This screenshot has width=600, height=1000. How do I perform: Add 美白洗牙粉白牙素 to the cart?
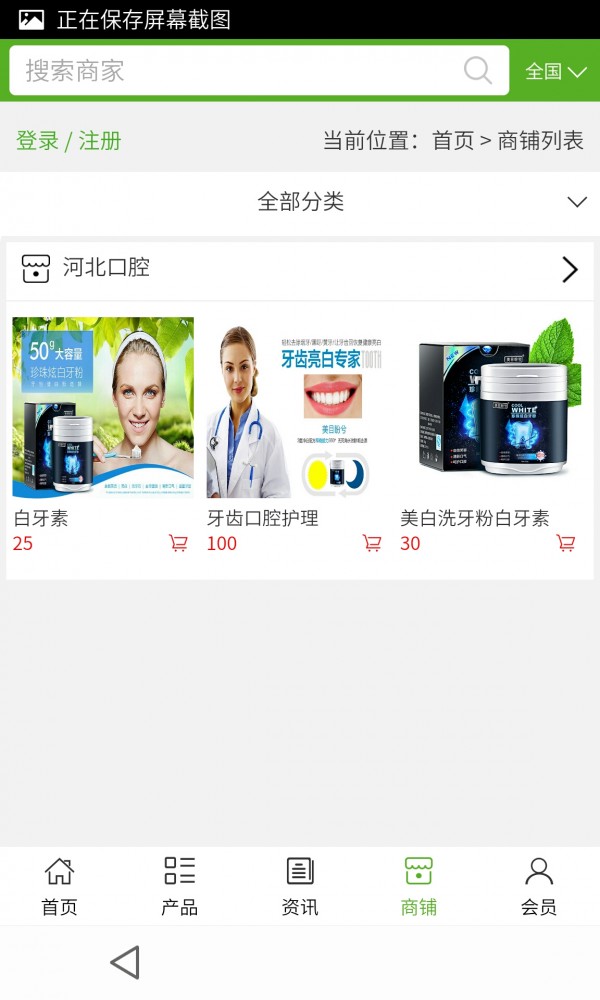(x=566, y=543)
